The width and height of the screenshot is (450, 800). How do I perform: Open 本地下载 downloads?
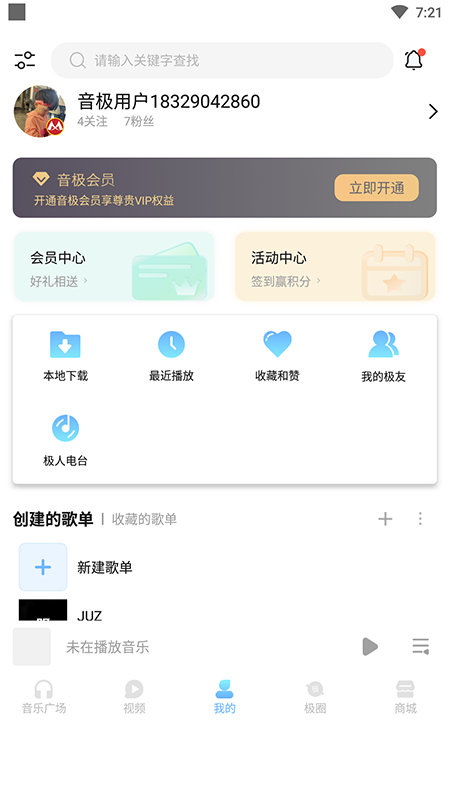pyautogui.click(x=65, y=356)
